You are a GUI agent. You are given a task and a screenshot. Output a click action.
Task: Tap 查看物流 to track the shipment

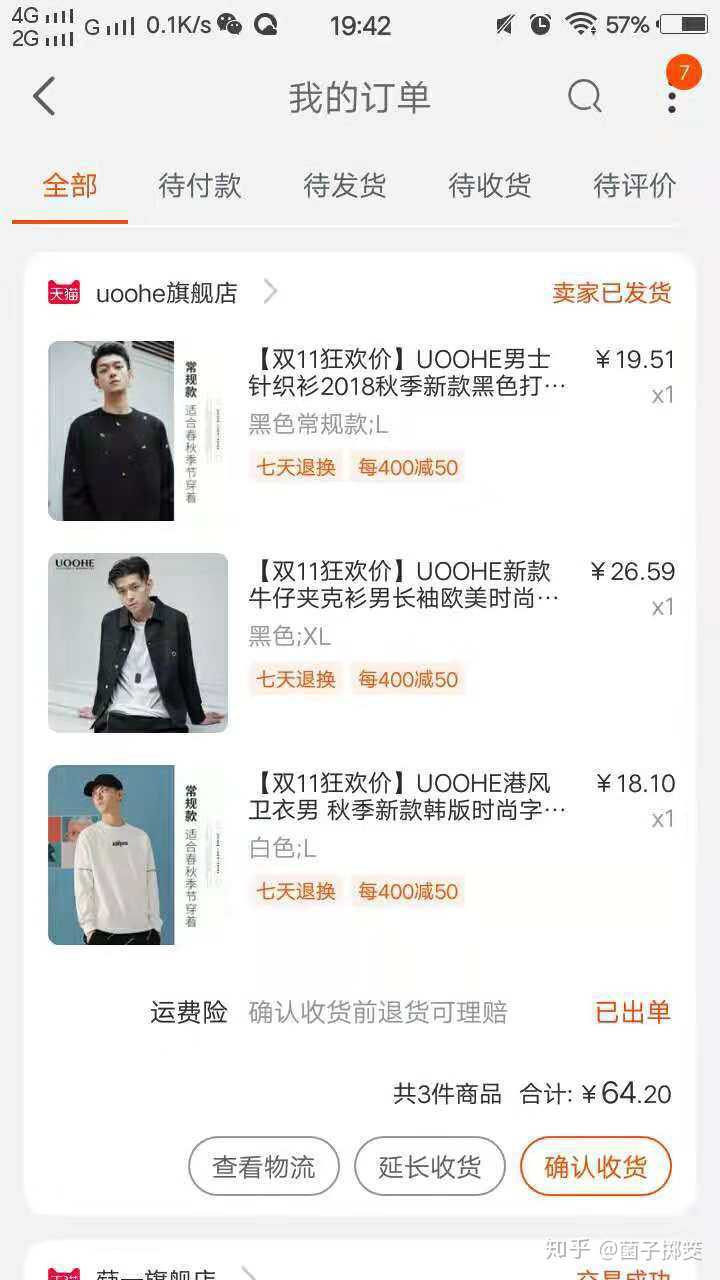point(264,1166)
